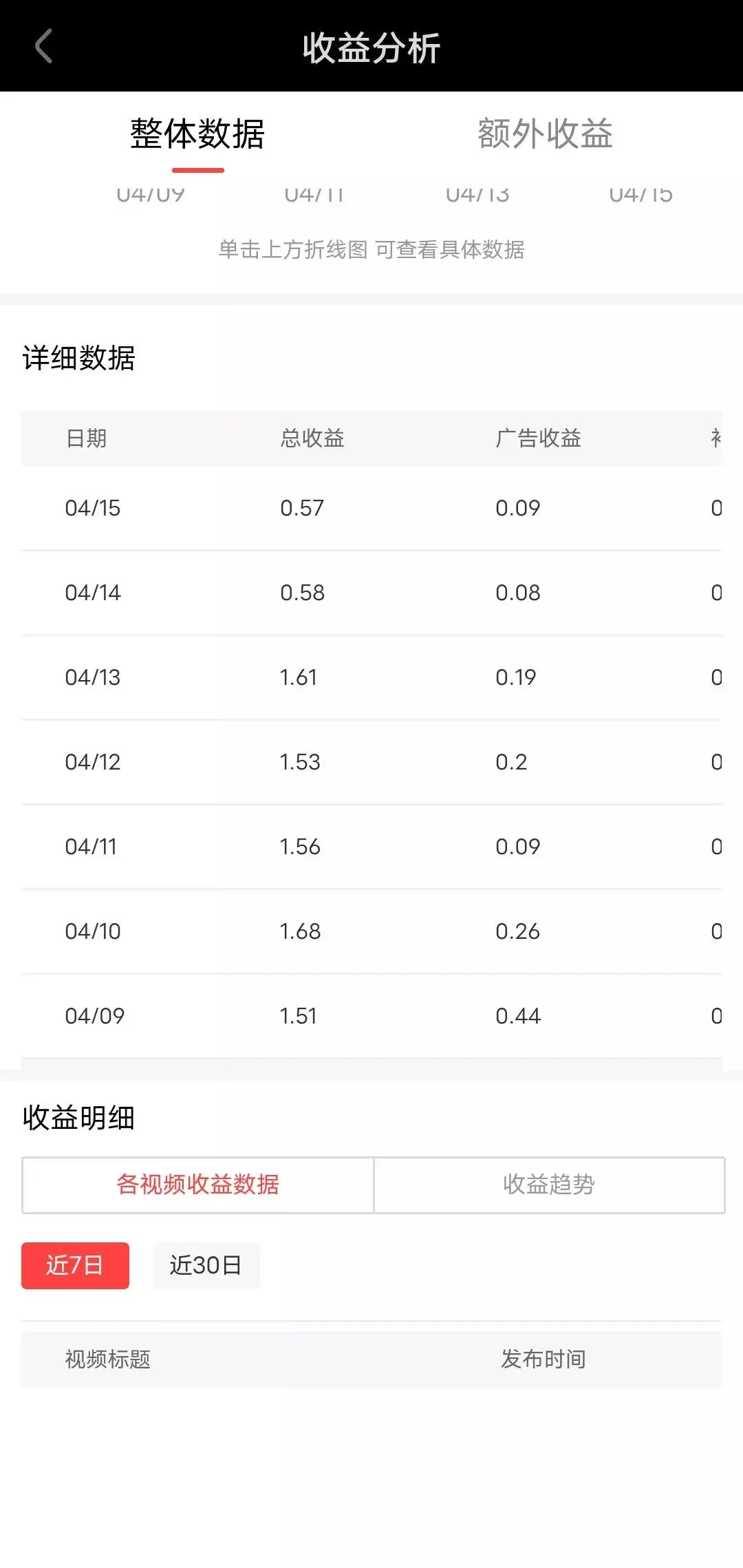Select the 各视频收益数据 segment
Screen dimensions: 743x1568
(x=198, y=1185)
